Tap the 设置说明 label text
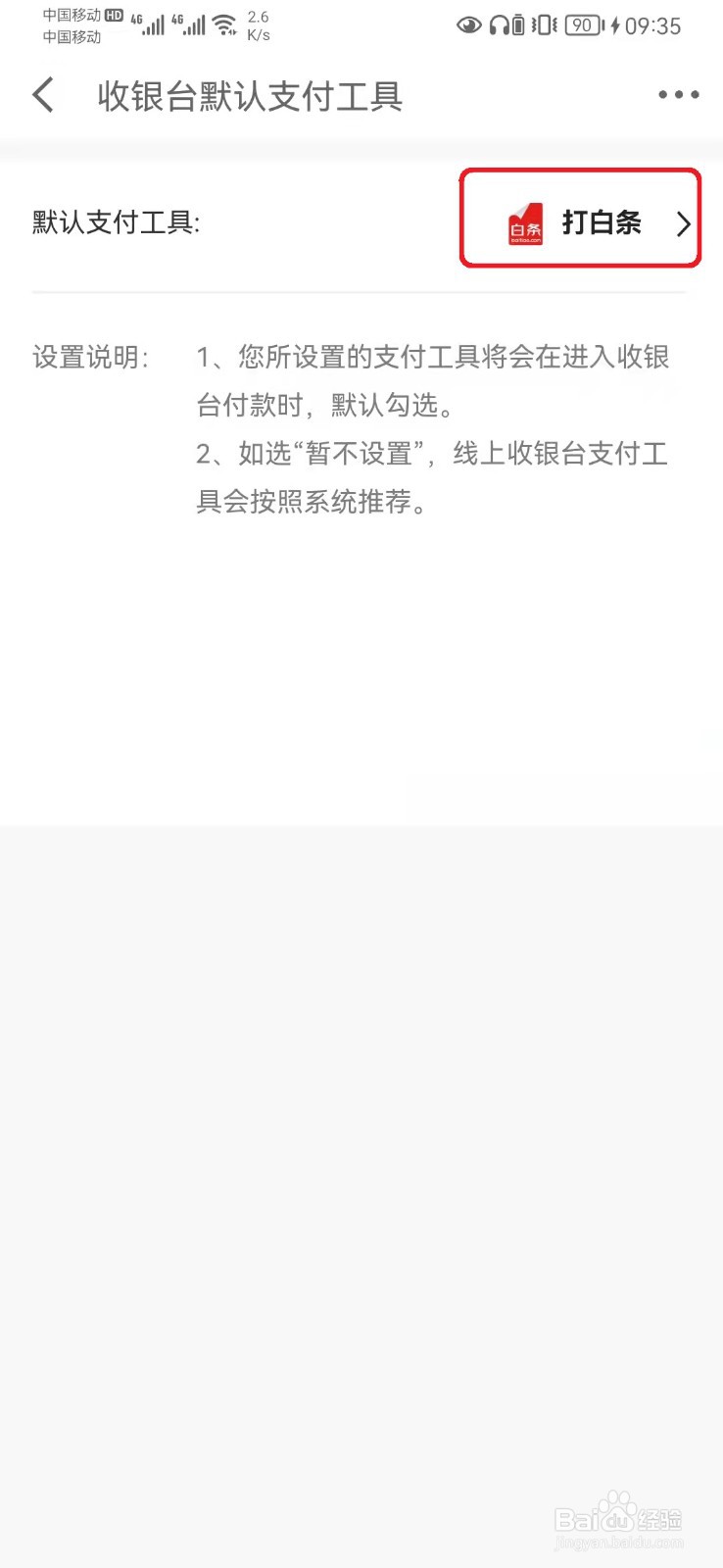The image size is (723, 1568). (90, 357)
